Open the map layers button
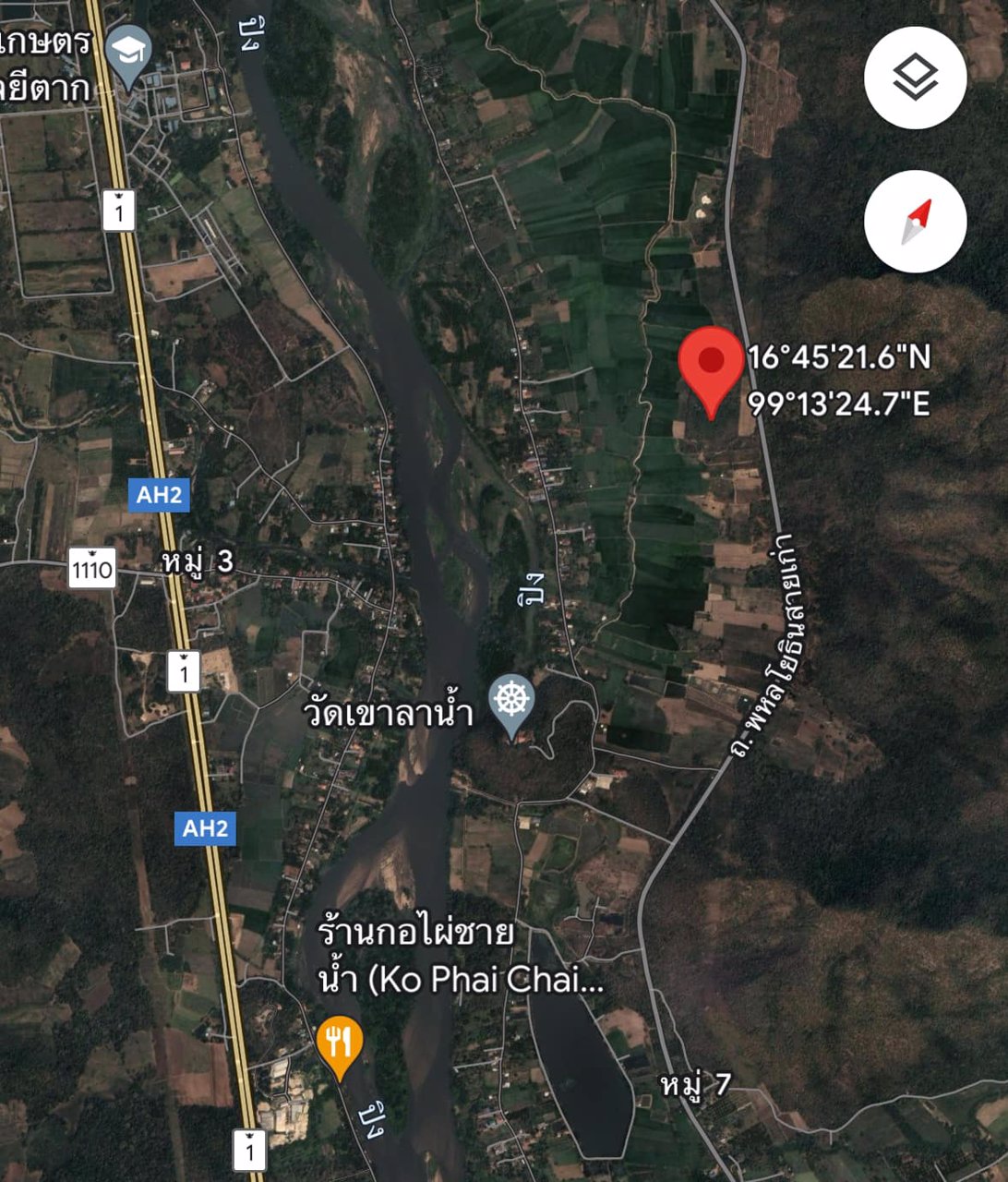 (x=915, y=78)
